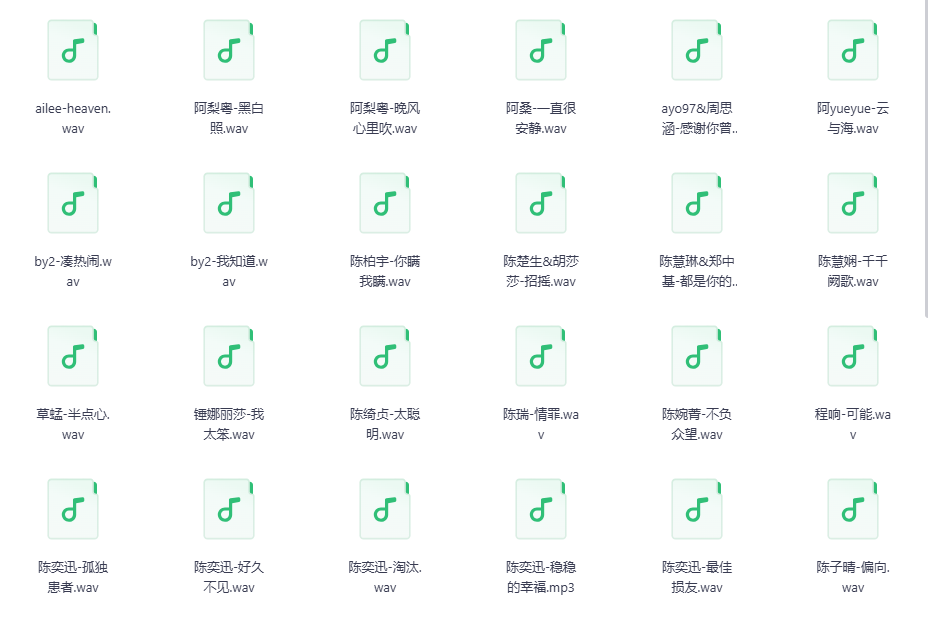Image resolution: width=928 pixels, height=626 pixels.
Task: Open 陈婉菁-不负众望.wav file
Action: tap(697, 356)
